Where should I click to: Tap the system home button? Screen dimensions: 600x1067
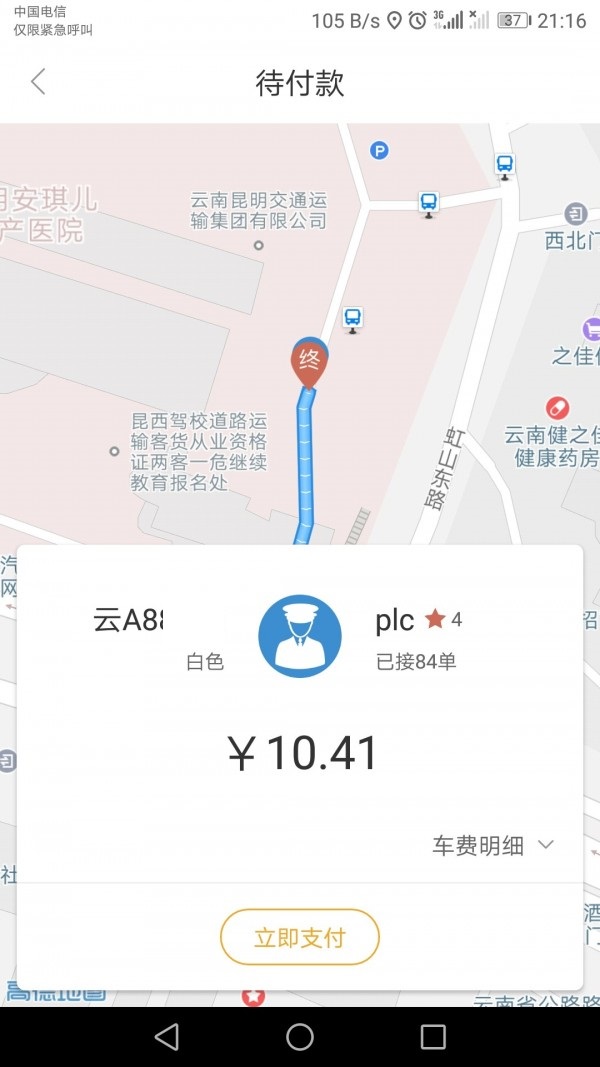coord(300,1037)
